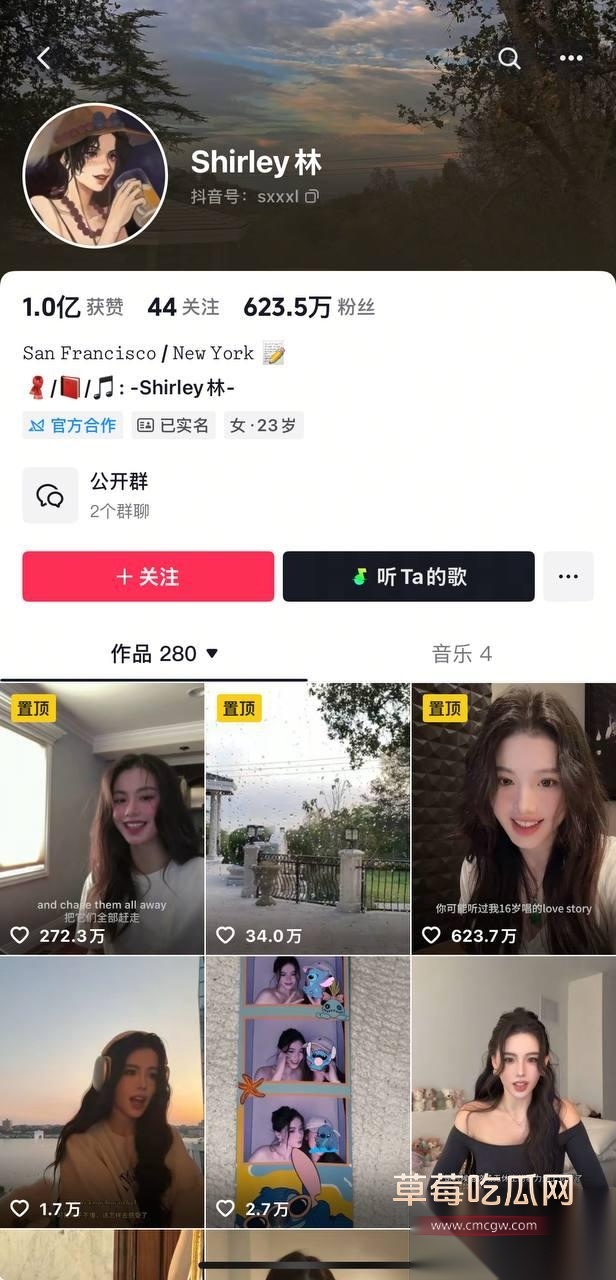This screenshot has width=616, height=1280.
Task: Go back using the top-left arrow
Action: pyautogui.click(x=43, y=59)
